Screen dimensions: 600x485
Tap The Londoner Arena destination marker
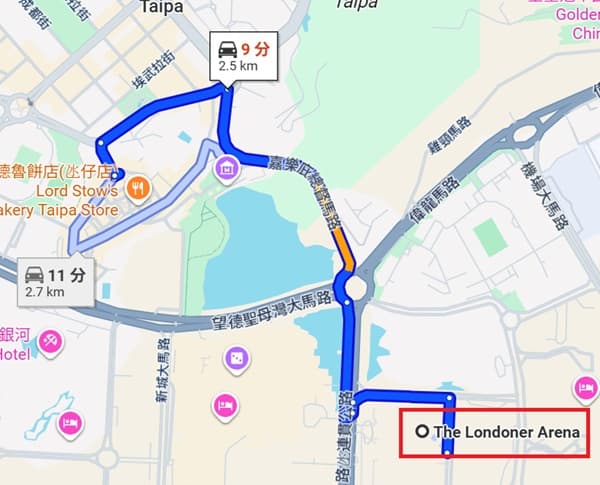pyautogui.click(x=422, y=432)
